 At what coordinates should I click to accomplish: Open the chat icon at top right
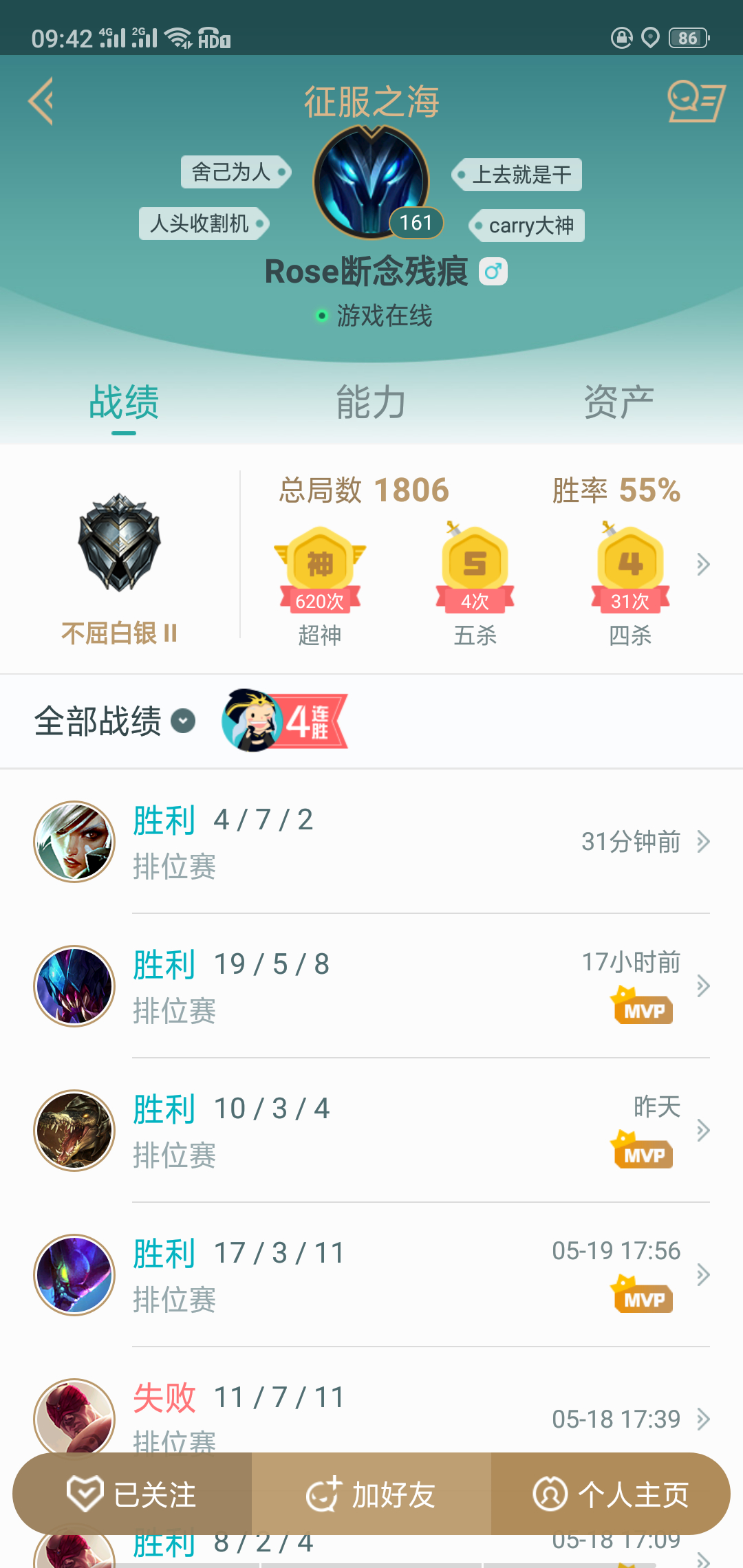(696, 102)
